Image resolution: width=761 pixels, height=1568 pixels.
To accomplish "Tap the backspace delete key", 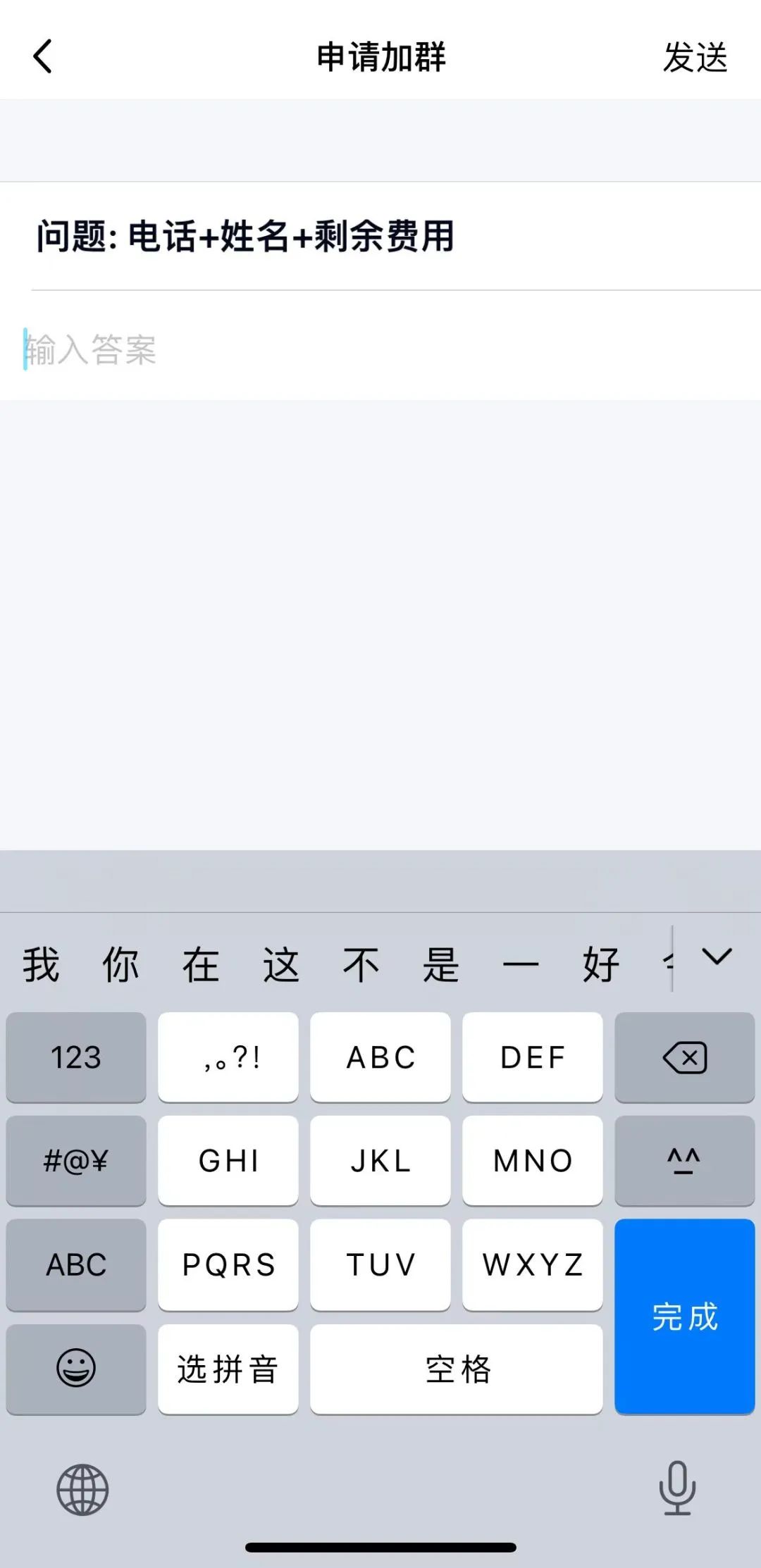I will [684, 1057].
